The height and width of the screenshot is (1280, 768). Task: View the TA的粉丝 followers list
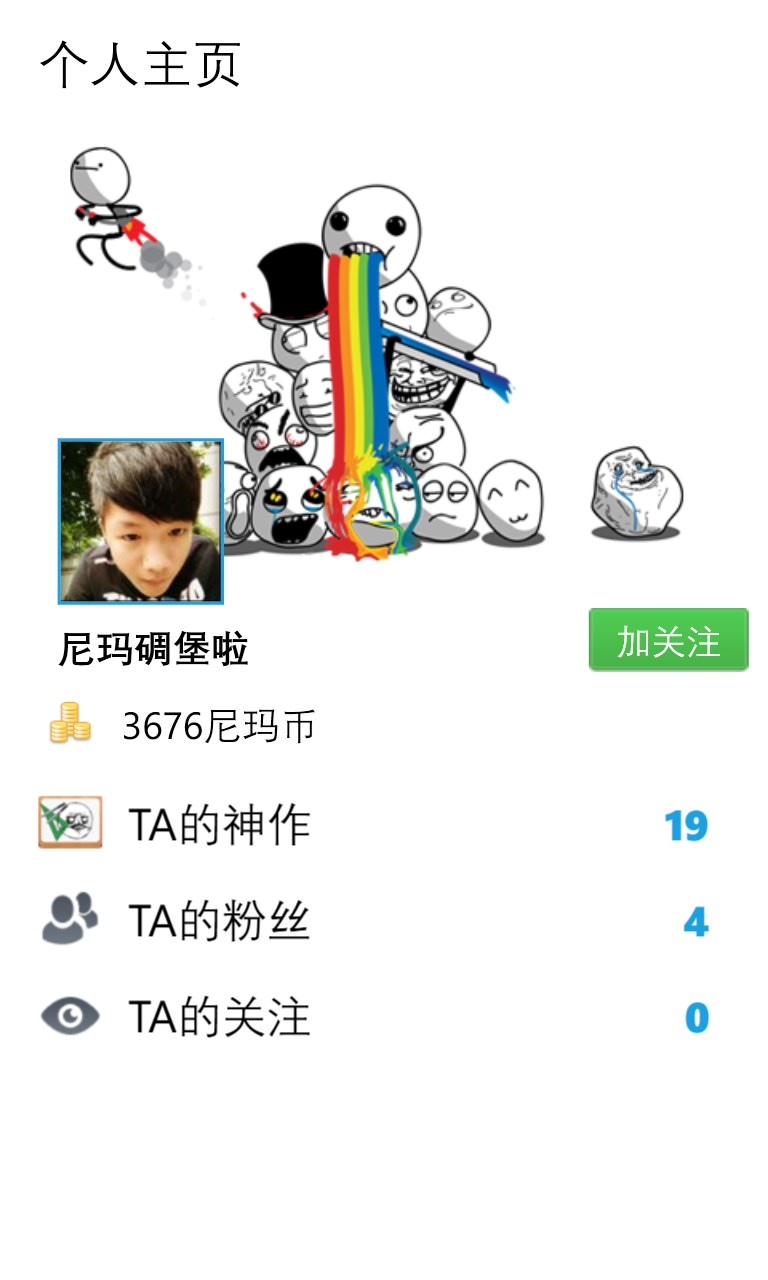point(219,921)
